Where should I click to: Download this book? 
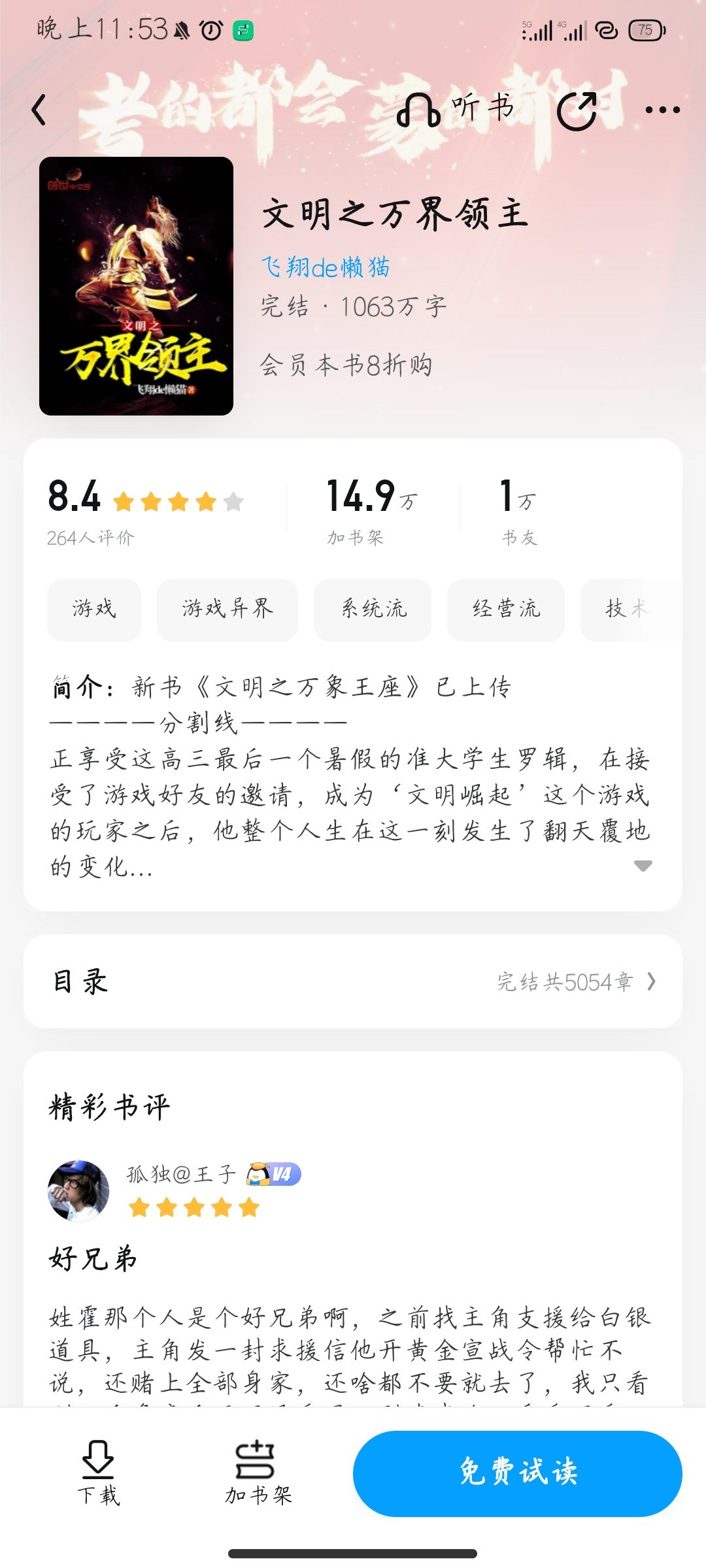pyautogui.click(x=98, y=1473)
